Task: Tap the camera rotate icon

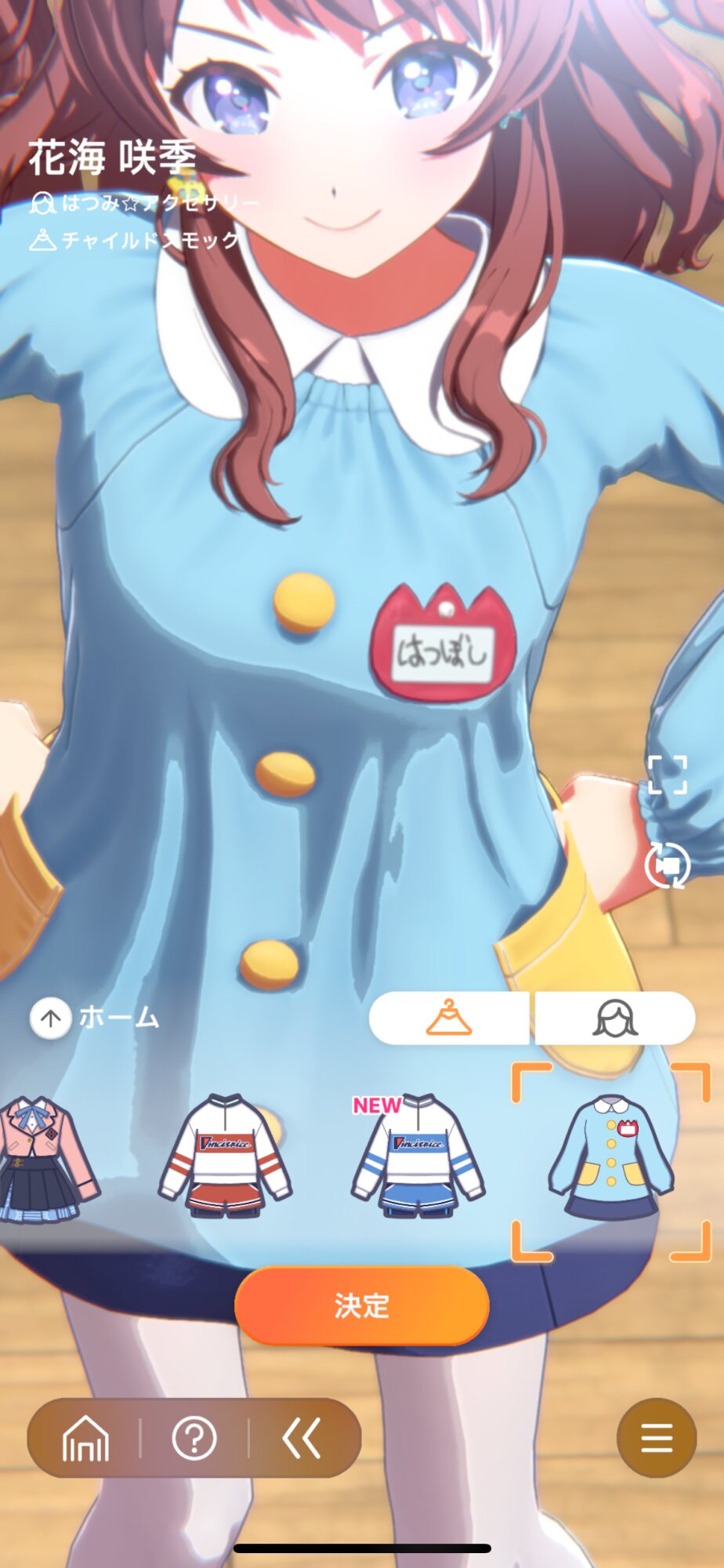Action: pyautogui.click(x=668, y=866)
